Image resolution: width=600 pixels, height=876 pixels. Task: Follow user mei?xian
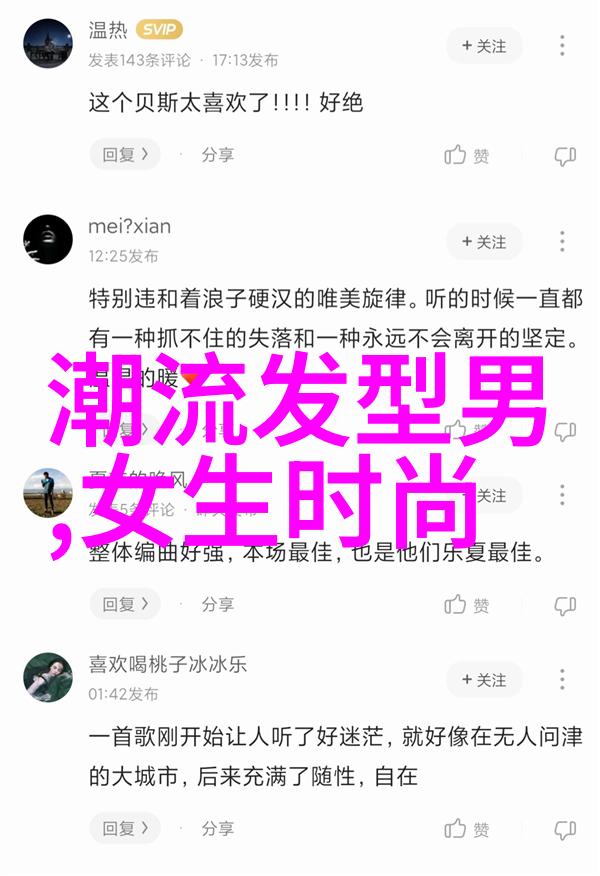[484, 242]
